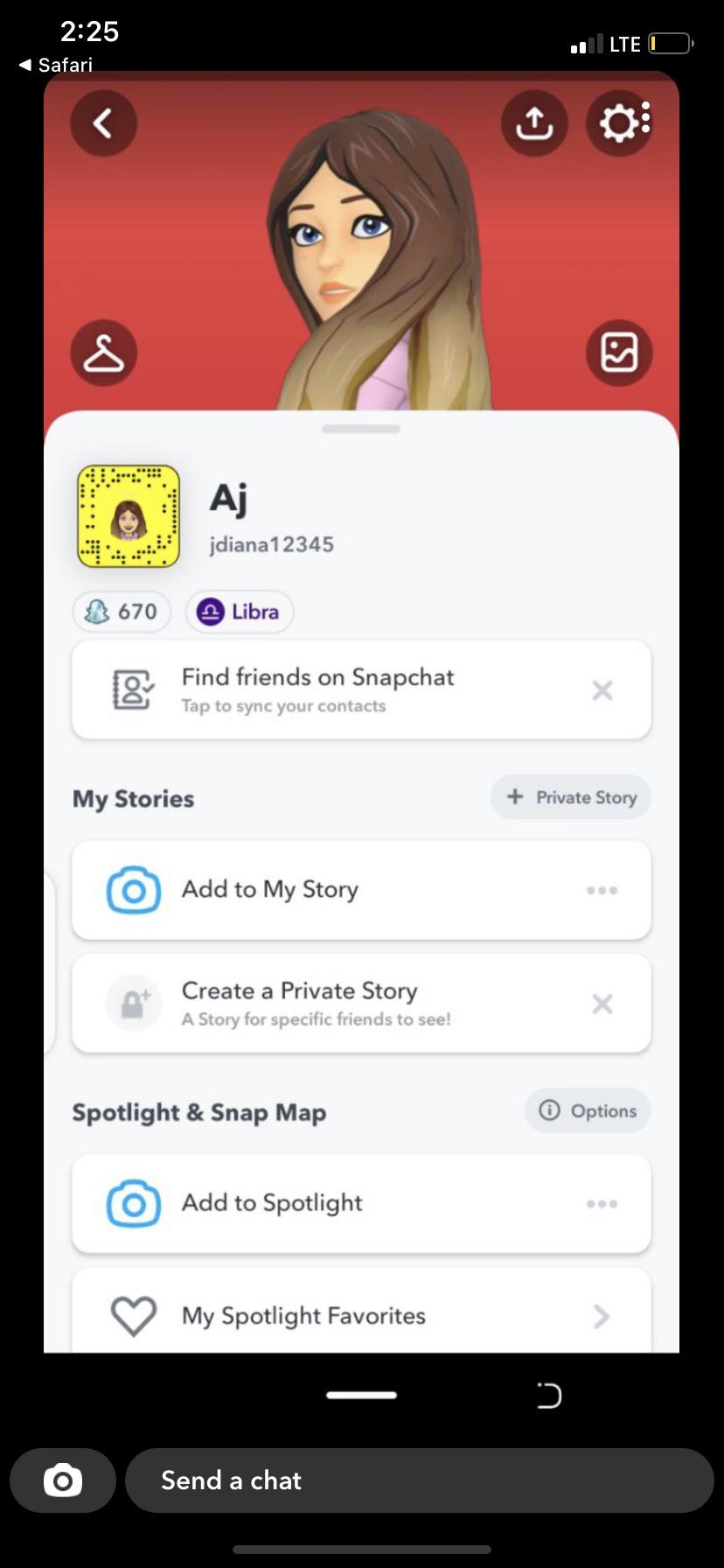
Task: Open more options for Add to My Story
Action: [x=602, y=891]
